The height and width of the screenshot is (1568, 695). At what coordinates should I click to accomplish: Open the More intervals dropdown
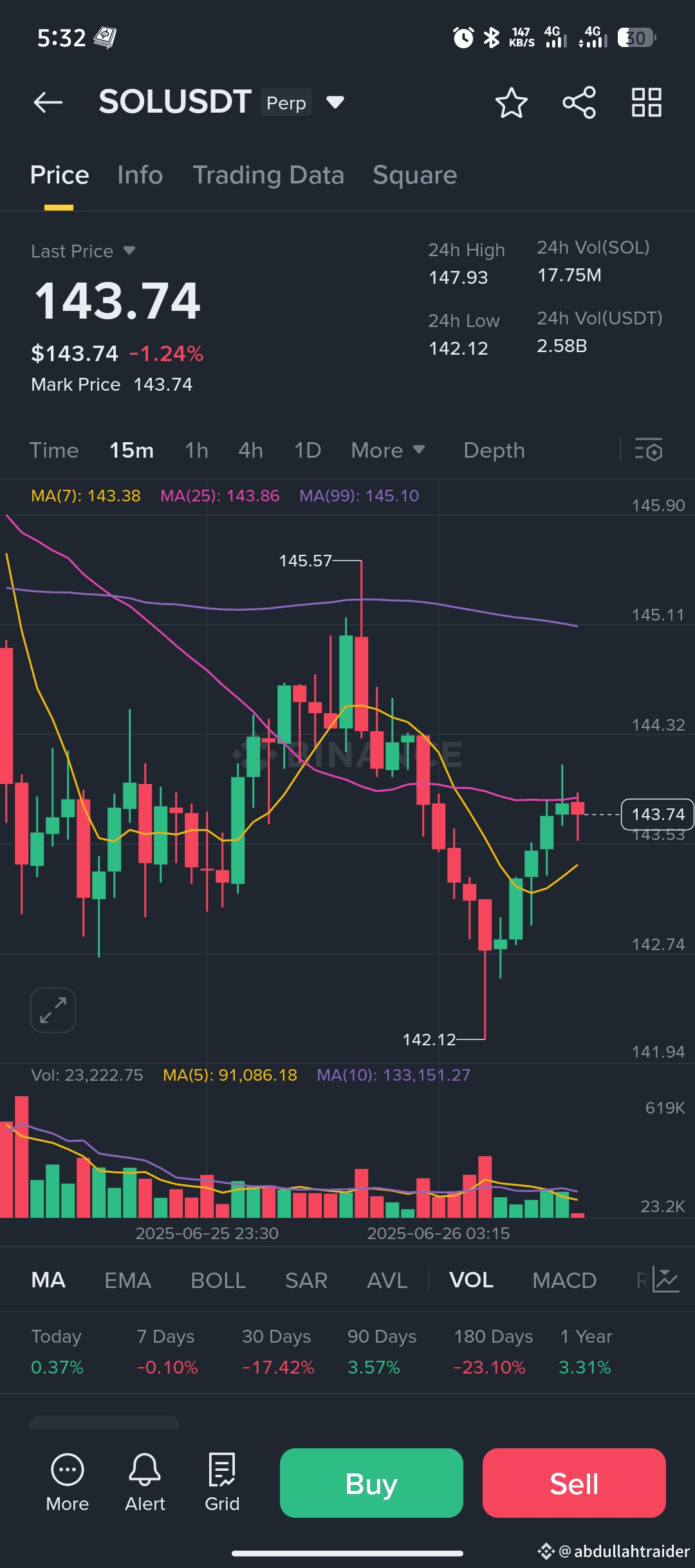click(x=388, y=451)
